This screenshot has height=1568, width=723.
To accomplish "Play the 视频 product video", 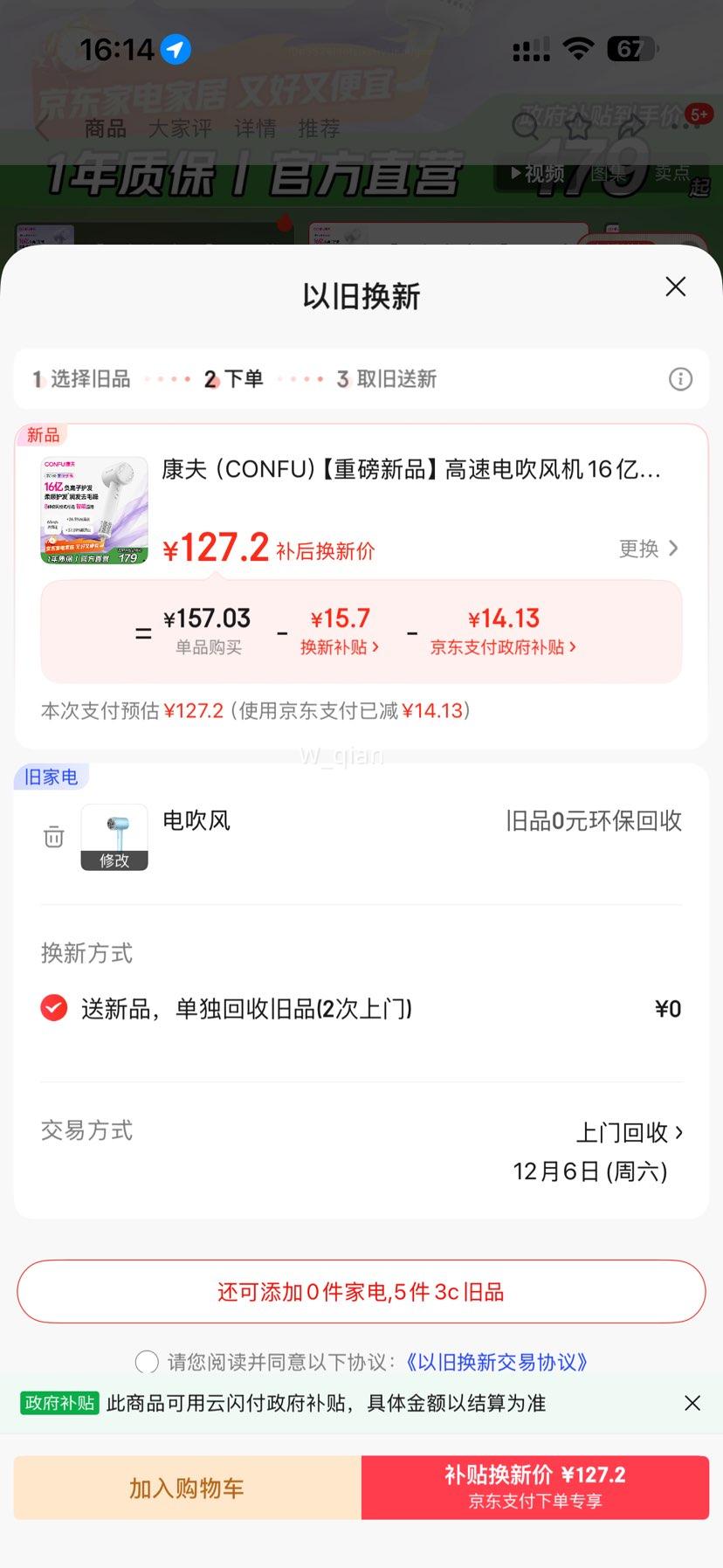I will [537, 173].
